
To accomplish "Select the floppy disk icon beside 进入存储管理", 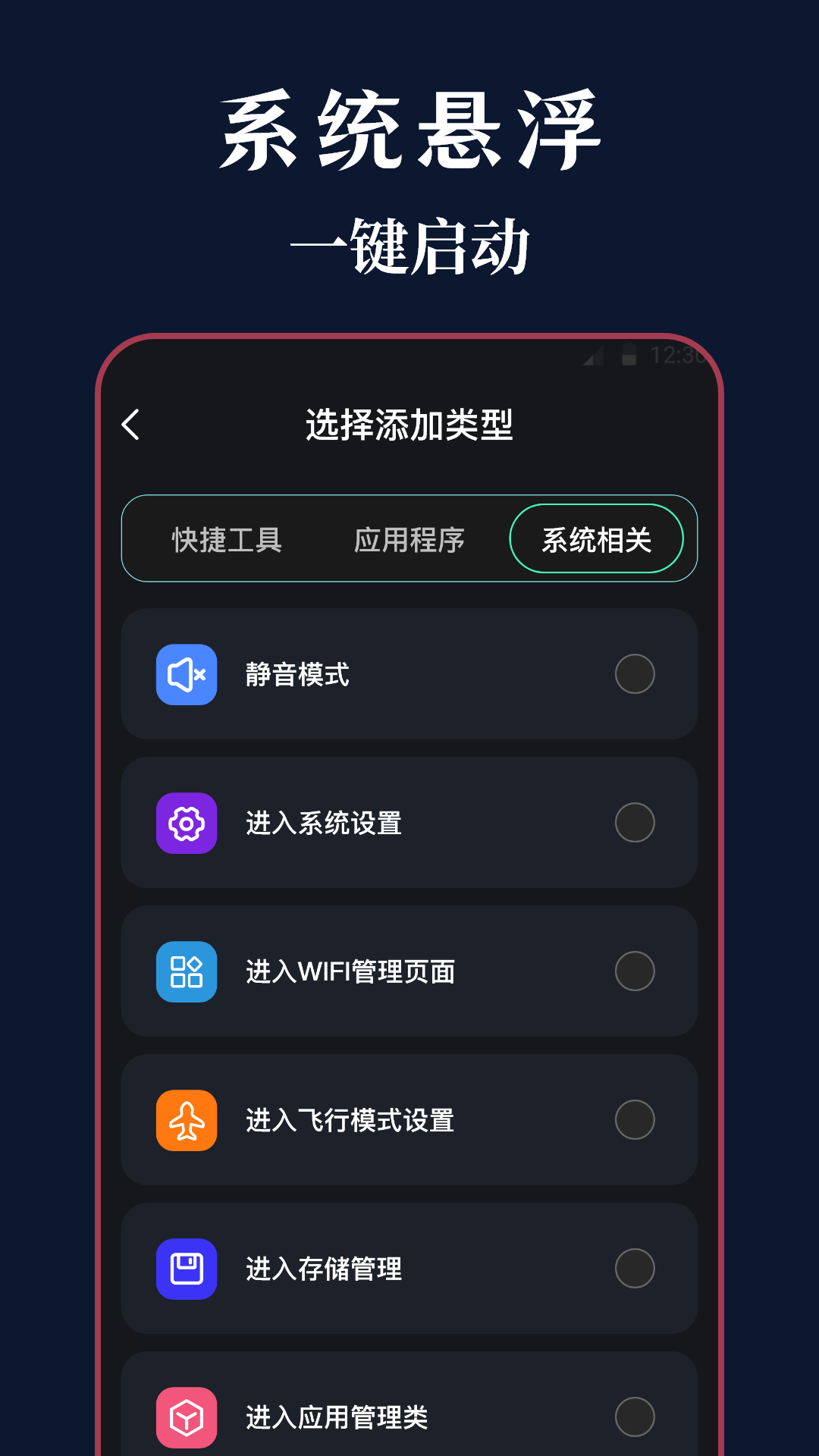I will click(x=186, y=1269).
